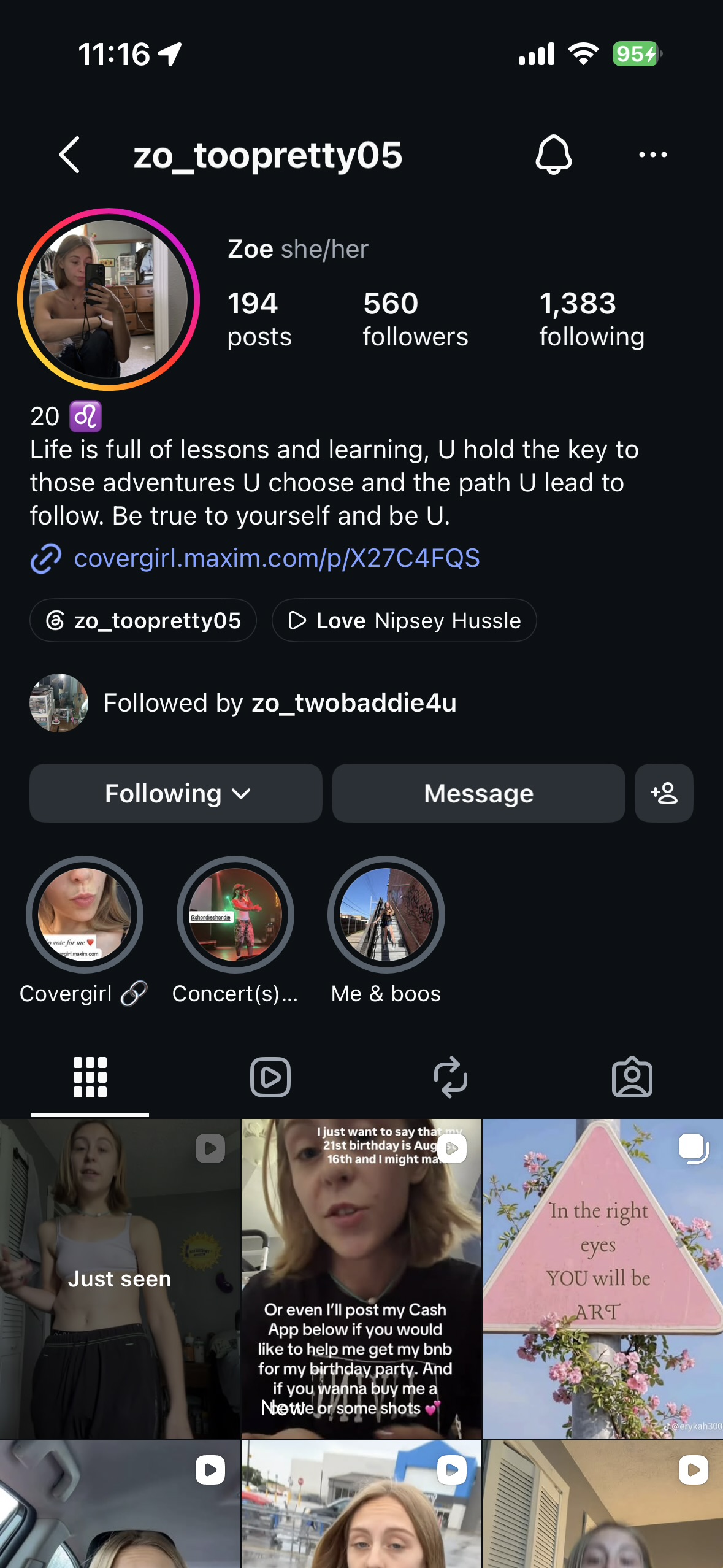The height and width of the screenshot is (1568, 723).
Task: Open the notifications bell for this profile
Action: tap(553, 155)
